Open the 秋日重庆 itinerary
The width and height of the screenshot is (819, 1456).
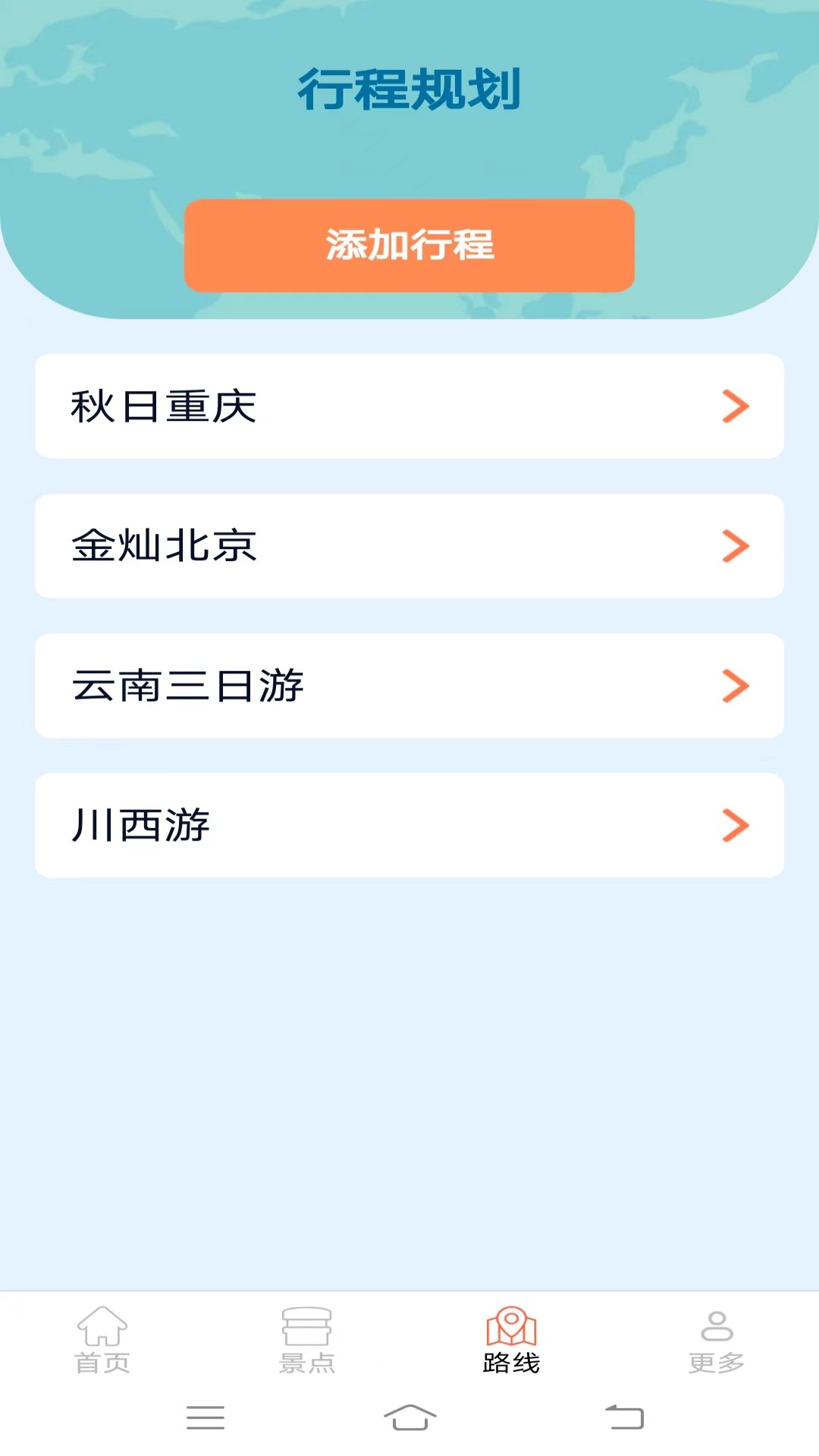click(x=409, y=406)
